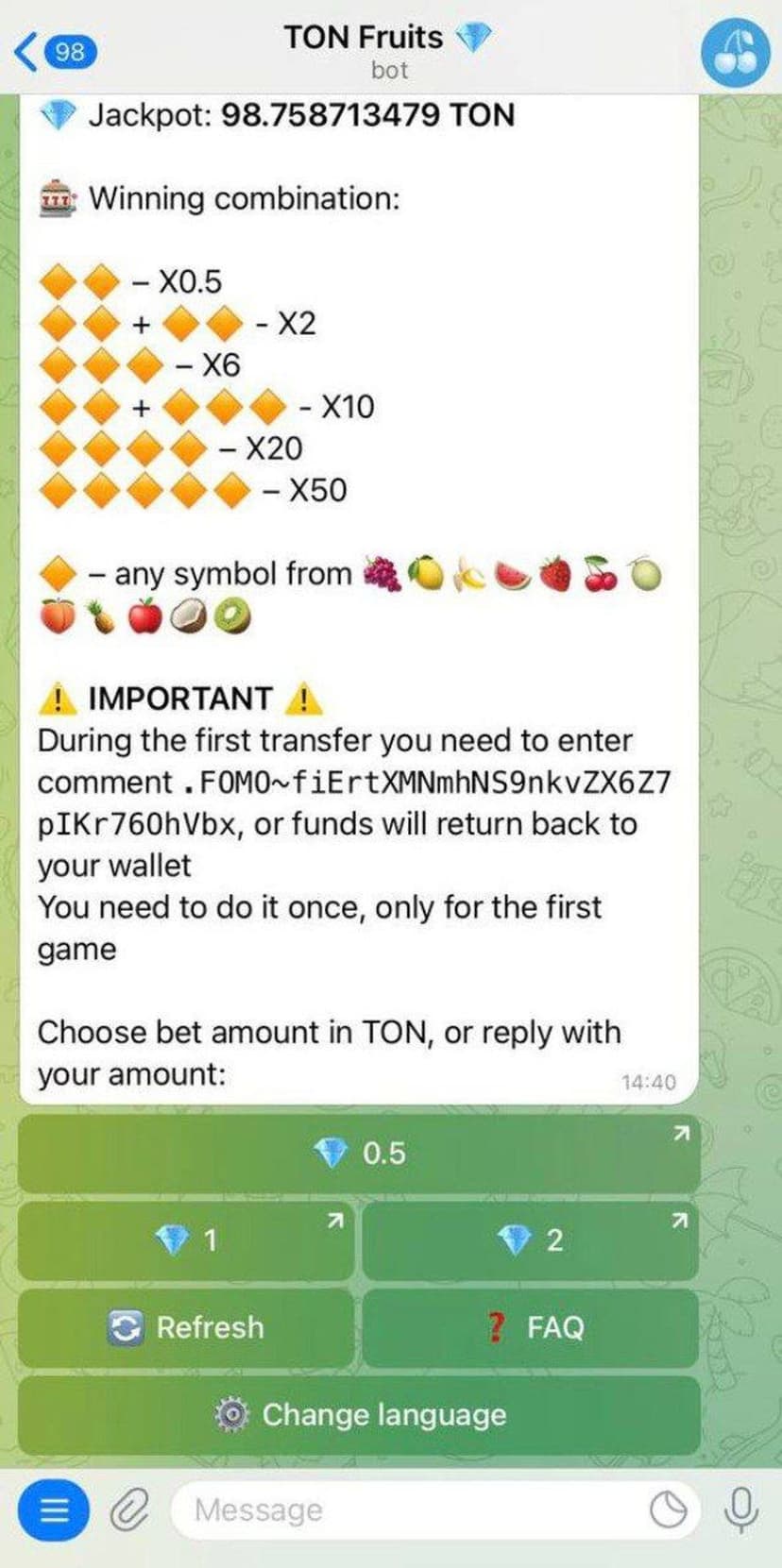
Task: Open the TON Fruits bot profile avatar
Action: (x=734, y=52)
